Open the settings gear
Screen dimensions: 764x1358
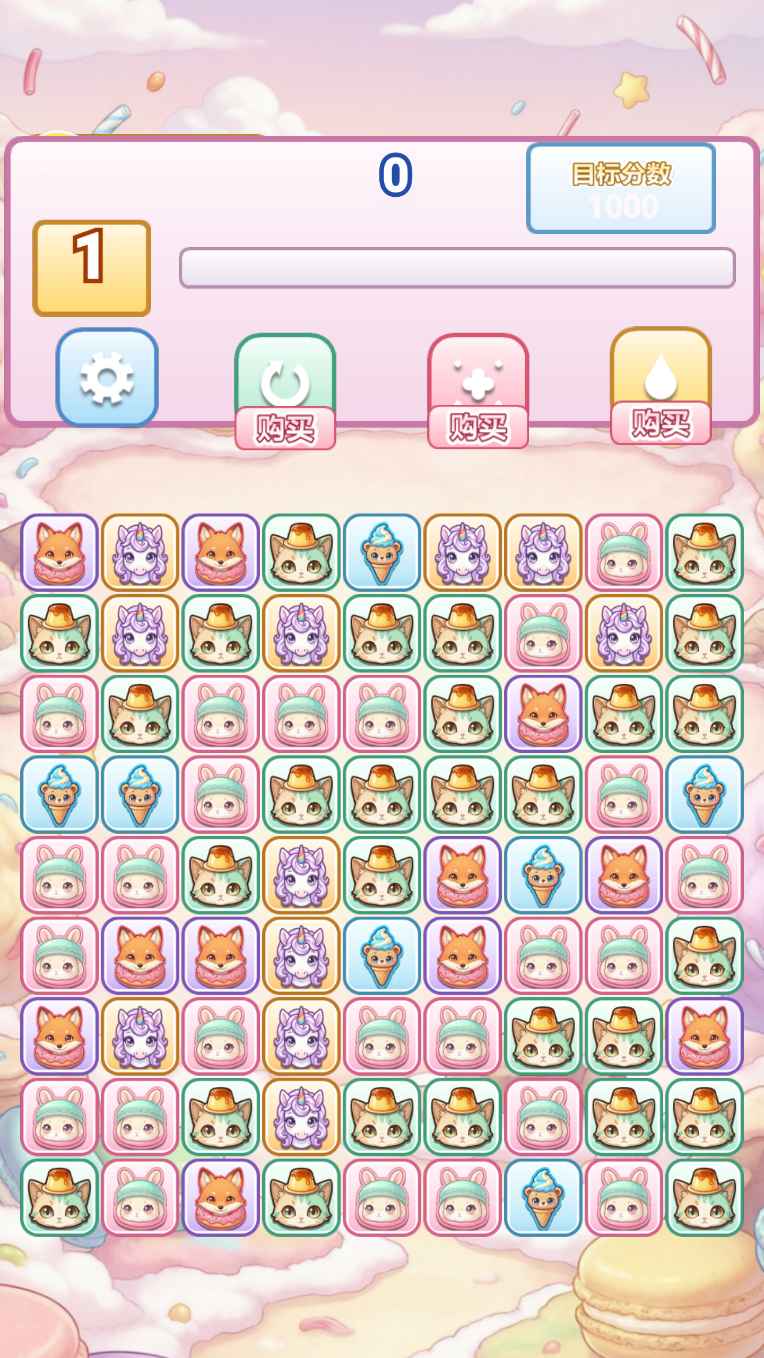pos(107,377)
